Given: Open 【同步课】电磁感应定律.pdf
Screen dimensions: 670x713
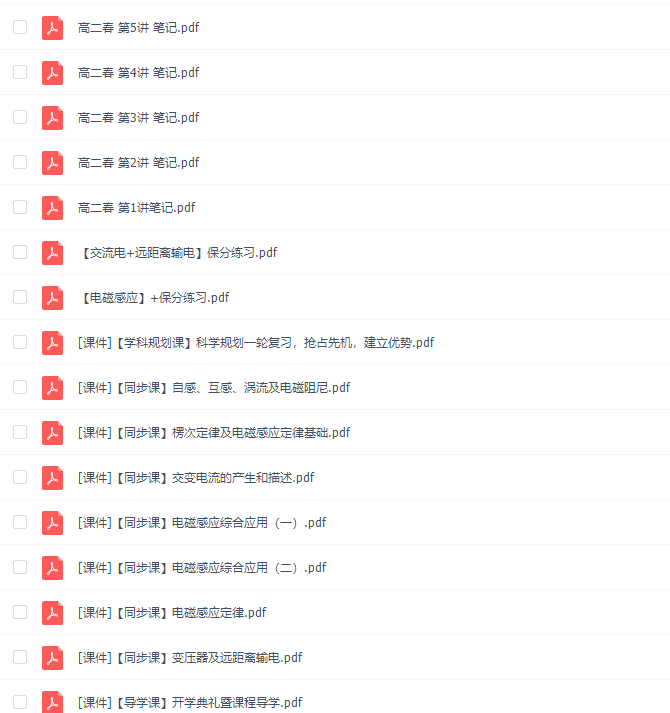Looking at the screenshot, I should [172, 612].
